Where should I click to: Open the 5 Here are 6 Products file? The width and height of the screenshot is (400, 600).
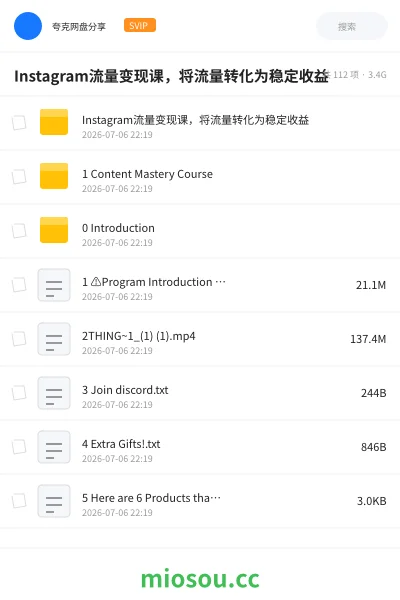[200, 501]
